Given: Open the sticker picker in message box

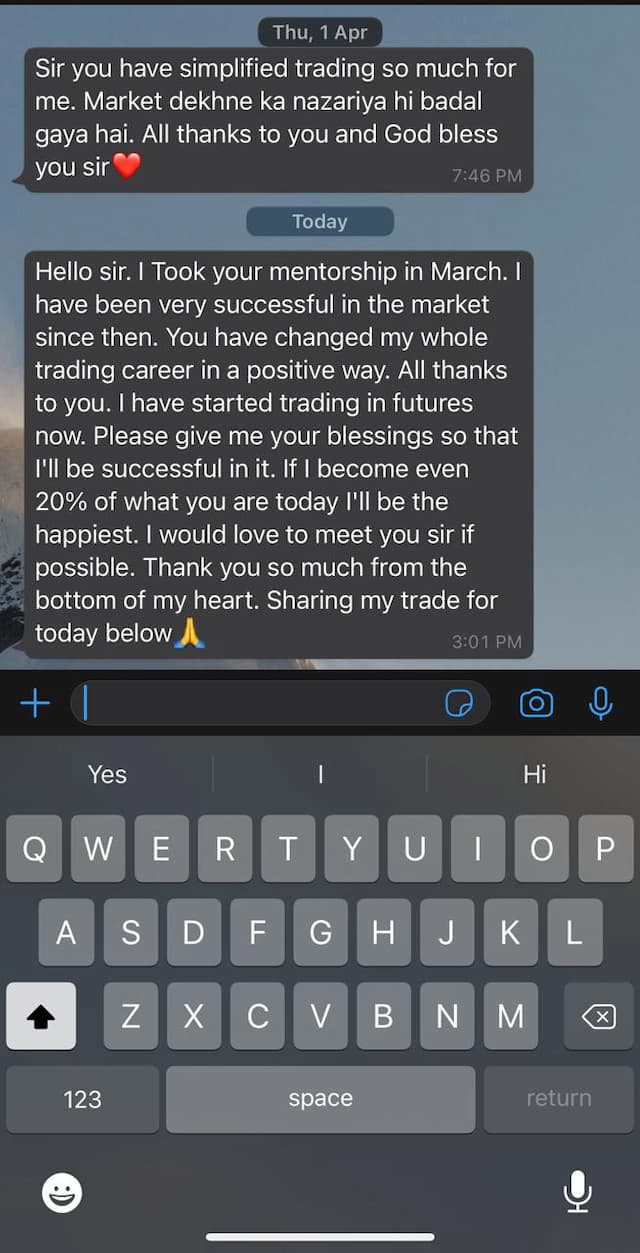Looking at the screenshot, I should [458, 704].
